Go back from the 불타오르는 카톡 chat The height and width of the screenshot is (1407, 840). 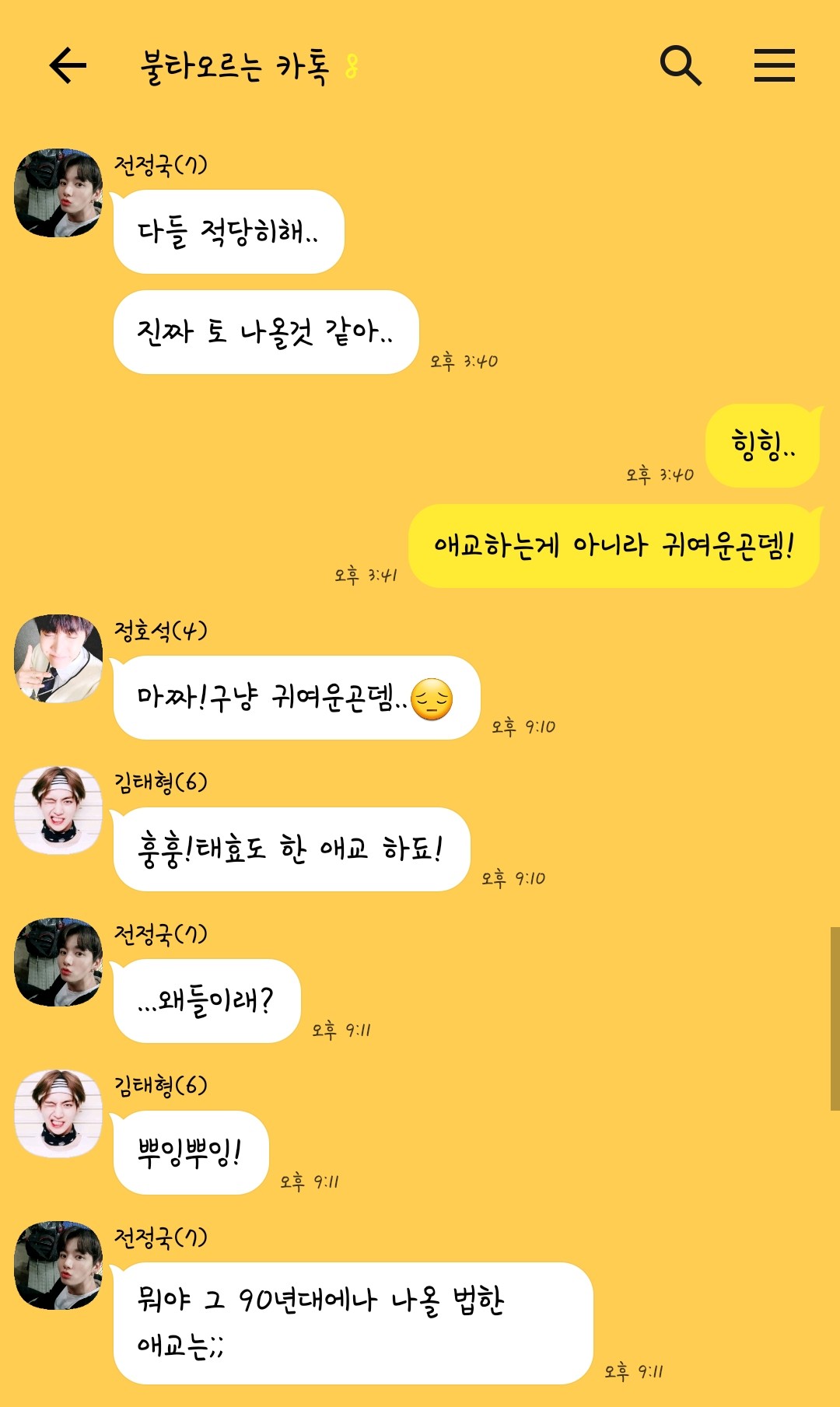[68, 65]
